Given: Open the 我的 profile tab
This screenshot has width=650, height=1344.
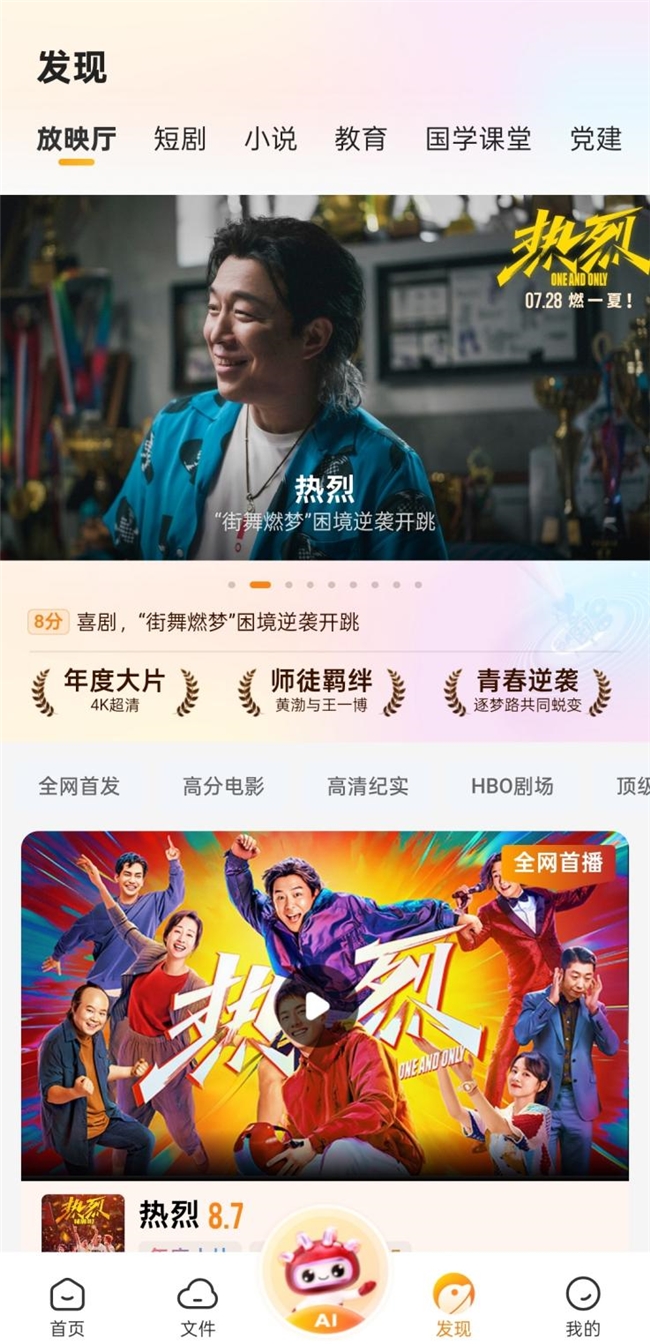Looking at the screenshot, I should [583, 1306].
